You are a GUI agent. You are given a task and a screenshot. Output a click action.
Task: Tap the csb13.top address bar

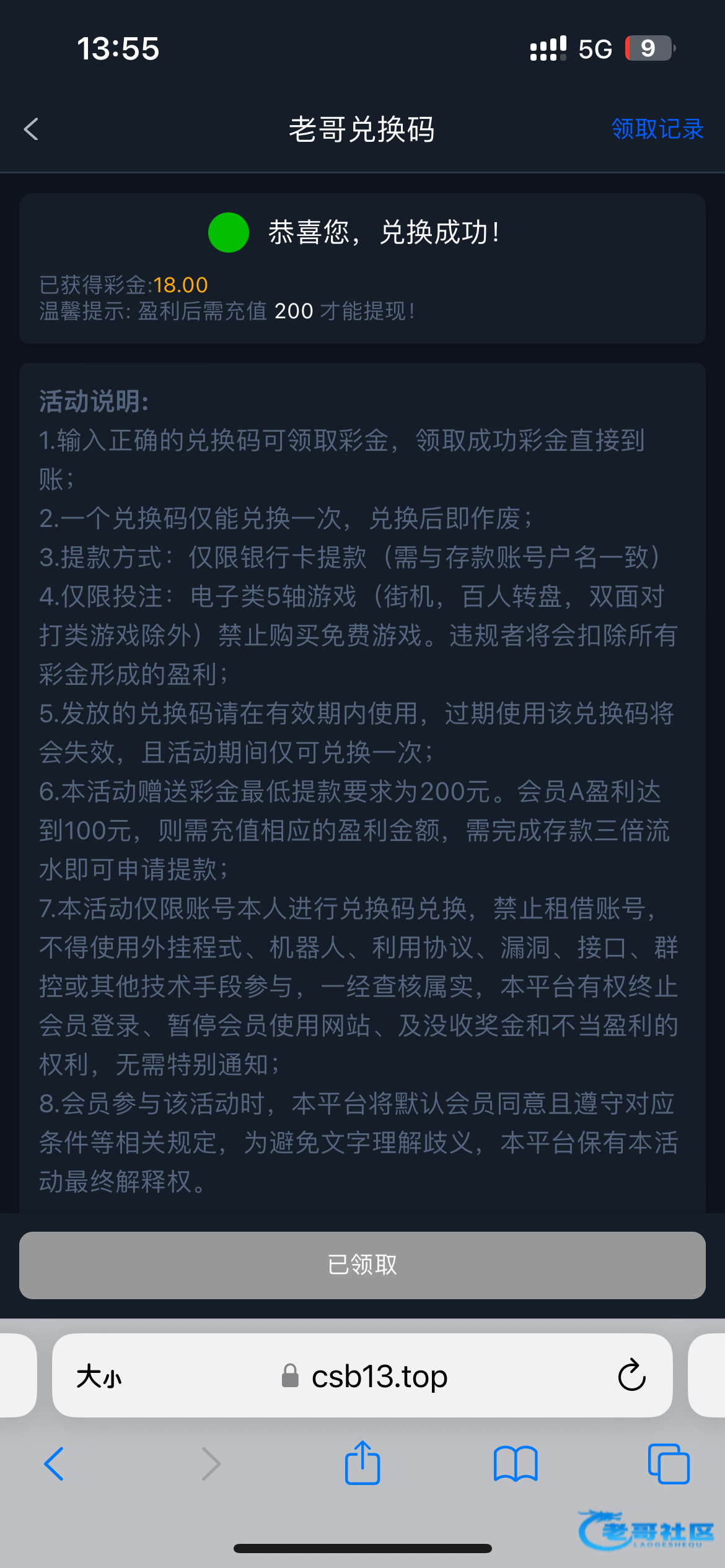click(x=378, y=1377)
